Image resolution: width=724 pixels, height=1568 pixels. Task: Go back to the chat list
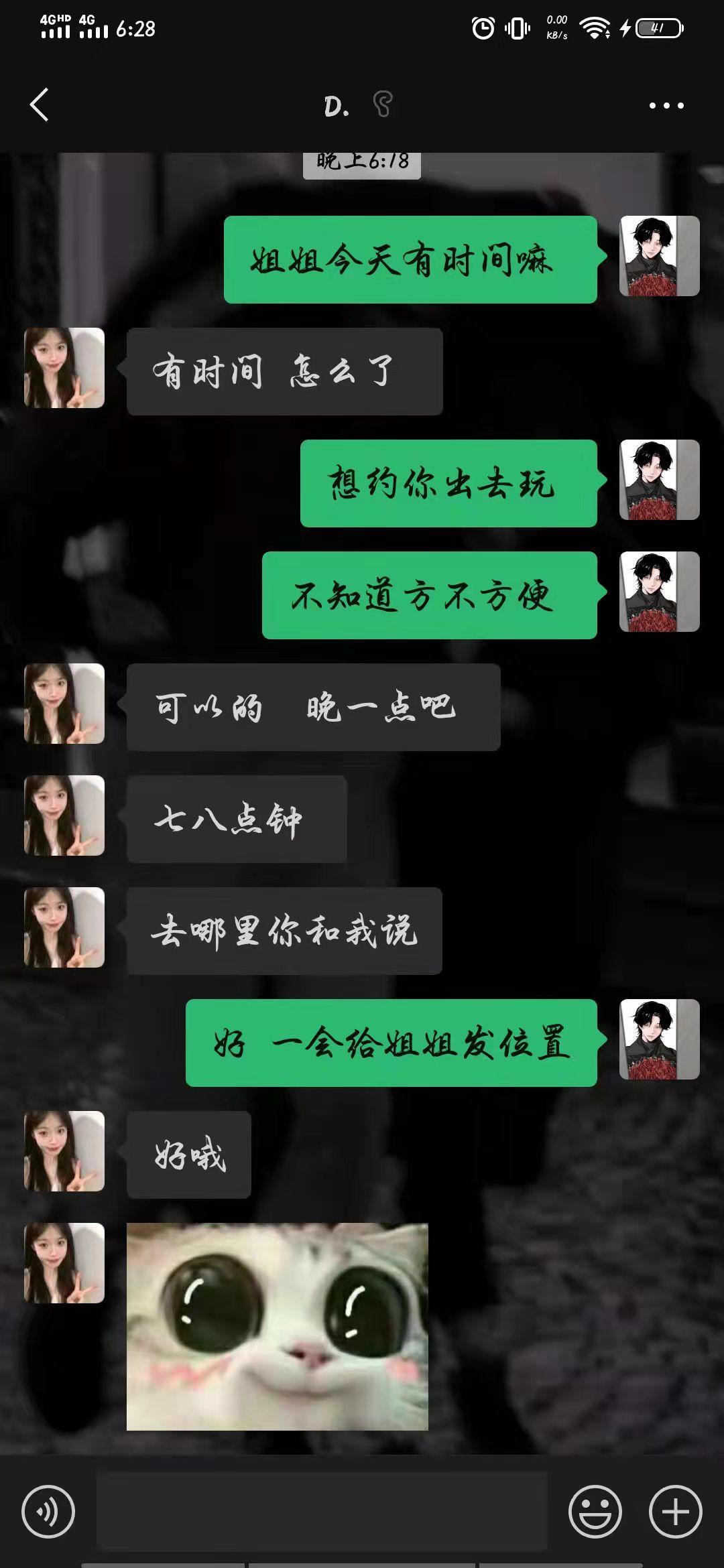click(40, 105)
